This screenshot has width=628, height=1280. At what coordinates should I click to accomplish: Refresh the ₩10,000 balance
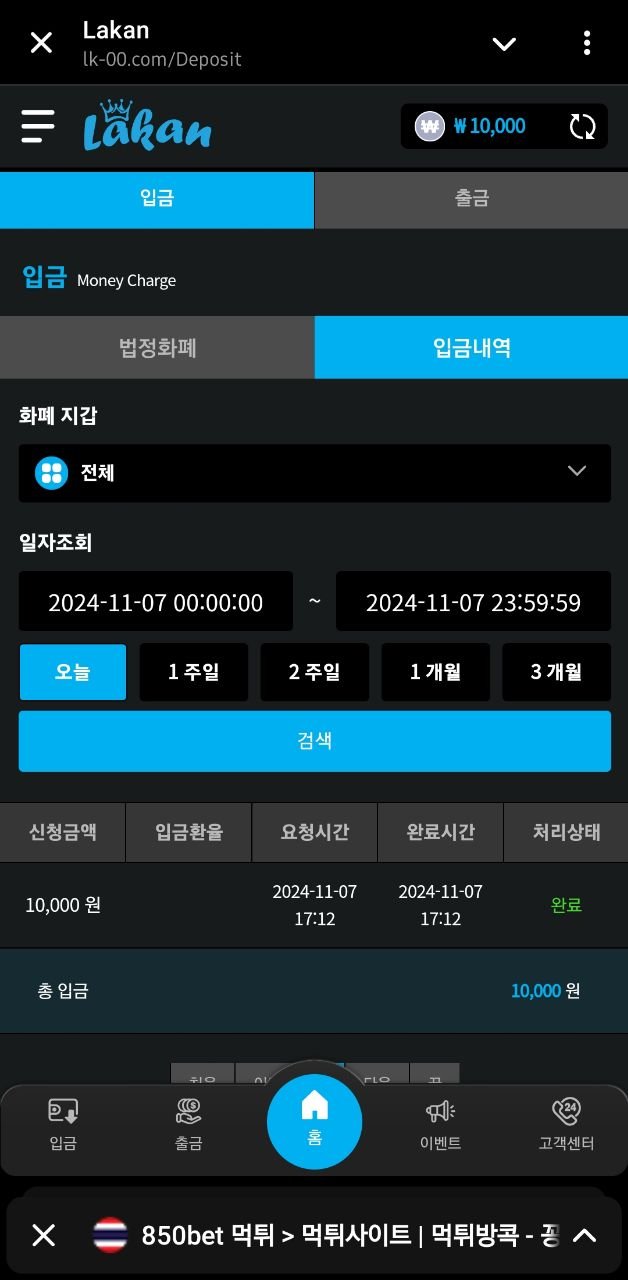pos(582,127)
